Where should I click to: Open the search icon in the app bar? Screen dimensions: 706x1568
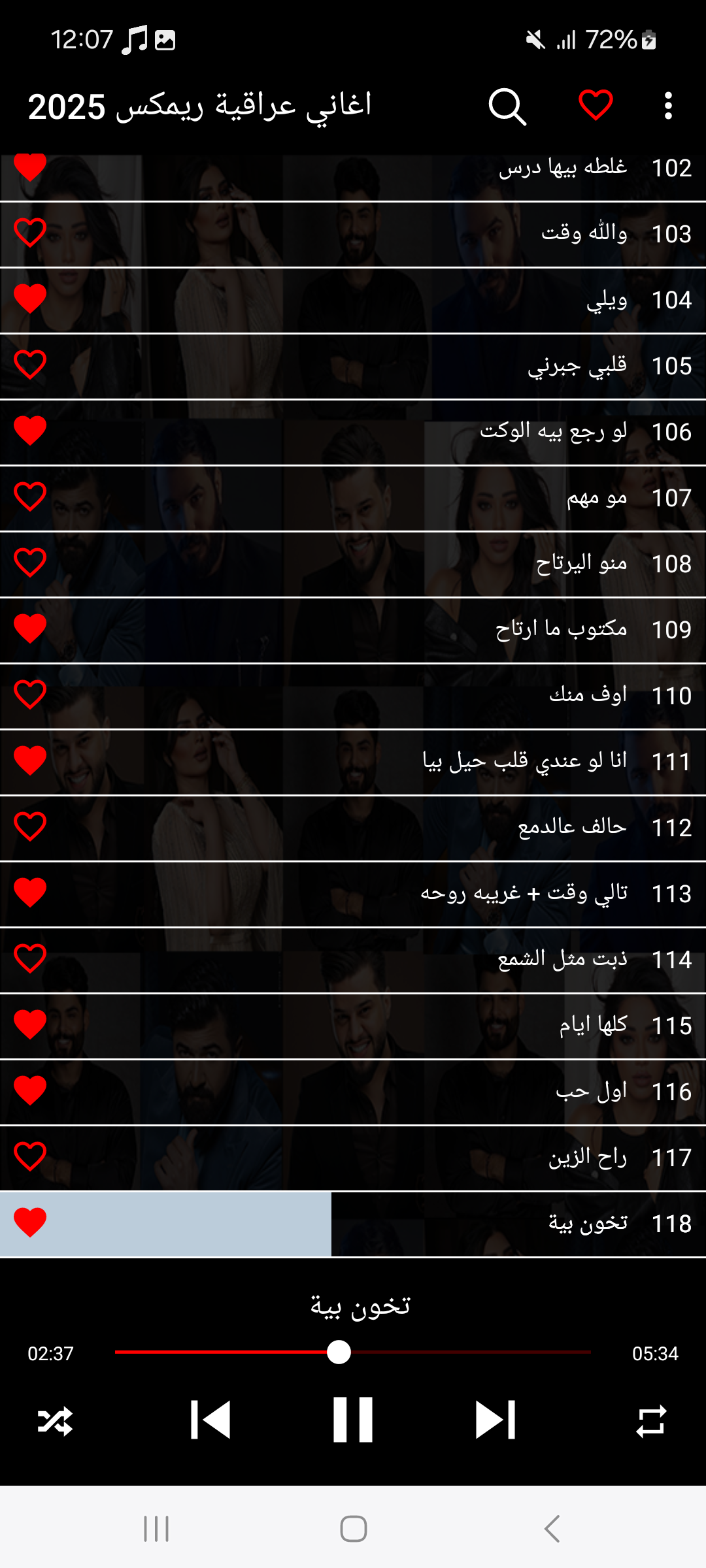[507, 106]
